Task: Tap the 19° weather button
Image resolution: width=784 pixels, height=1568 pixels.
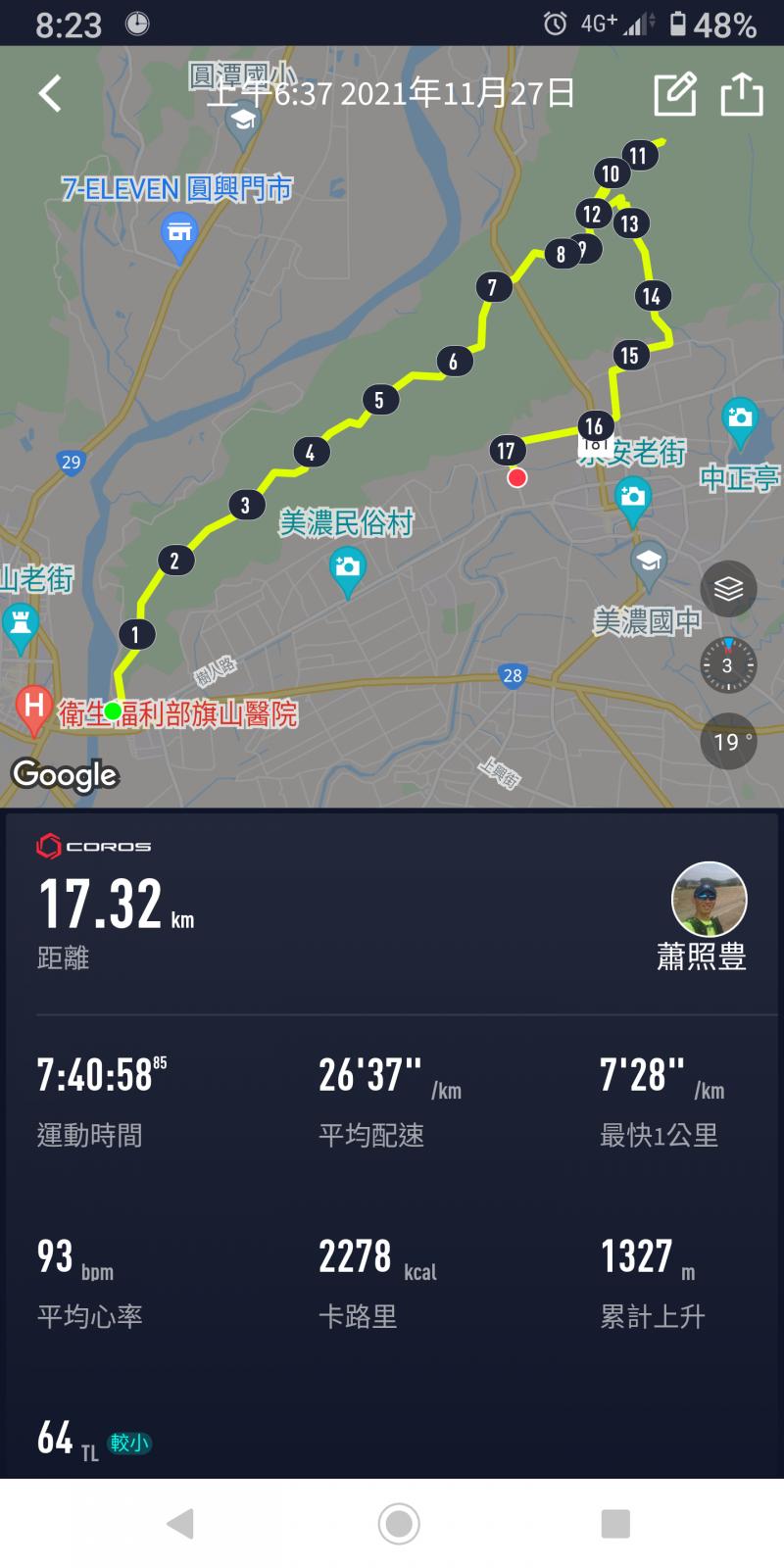Action: (x=728, y=742)
